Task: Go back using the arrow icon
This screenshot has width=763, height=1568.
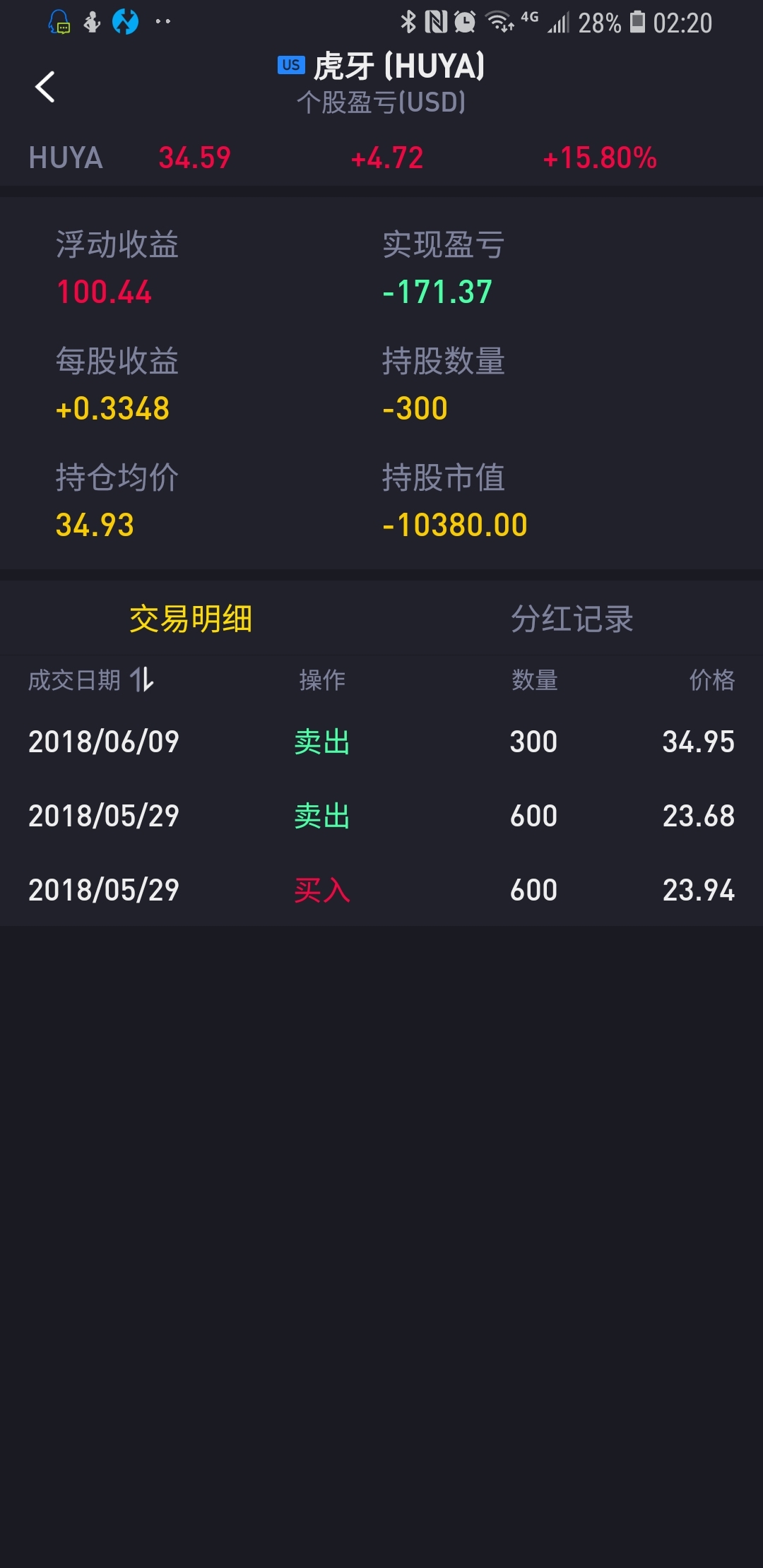Action: pyautogui.click(x=45, y=87)
